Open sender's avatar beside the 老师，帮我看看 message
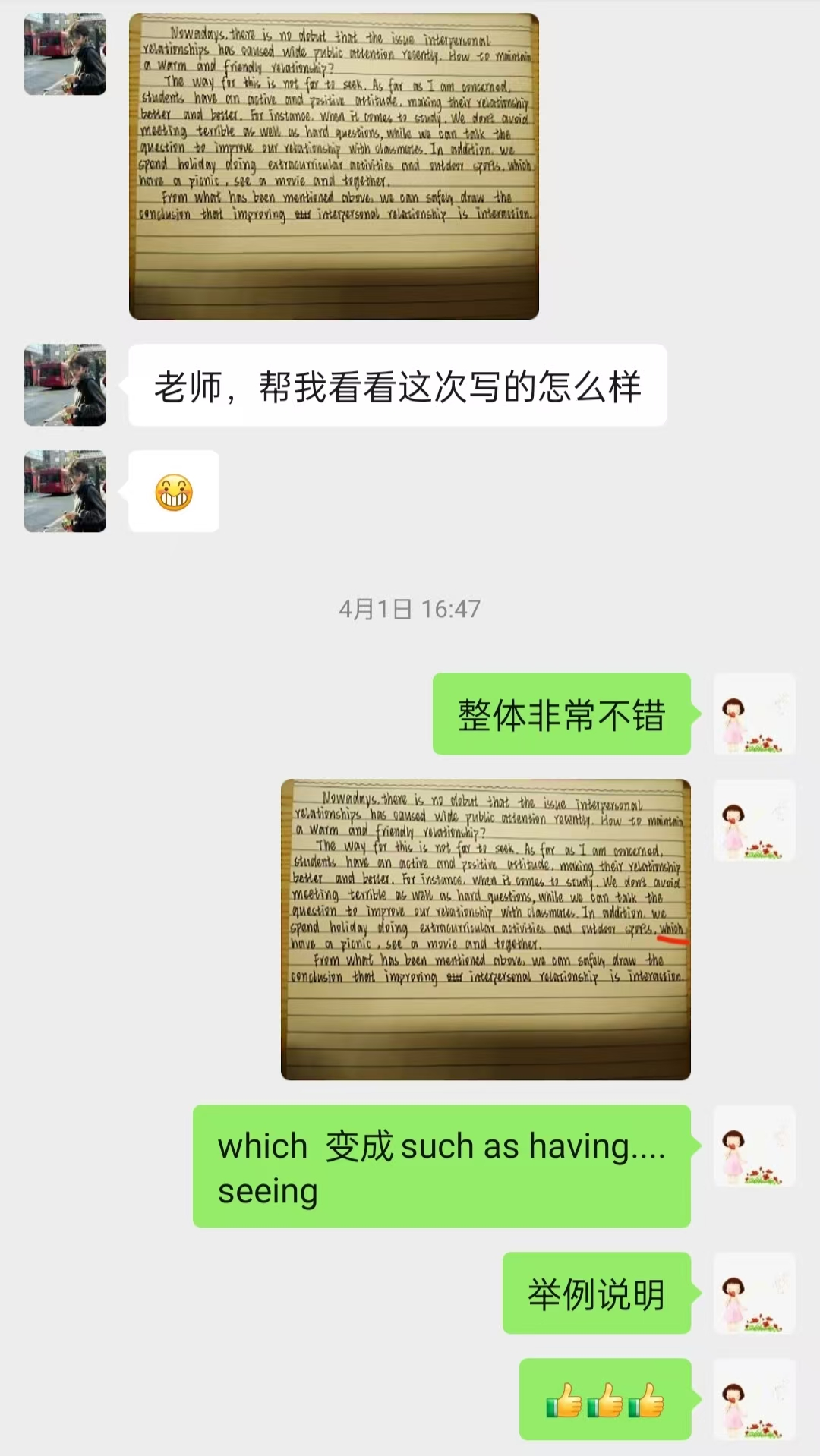The width and height of the screenshot is (820, 1456). tap(65, 385)
